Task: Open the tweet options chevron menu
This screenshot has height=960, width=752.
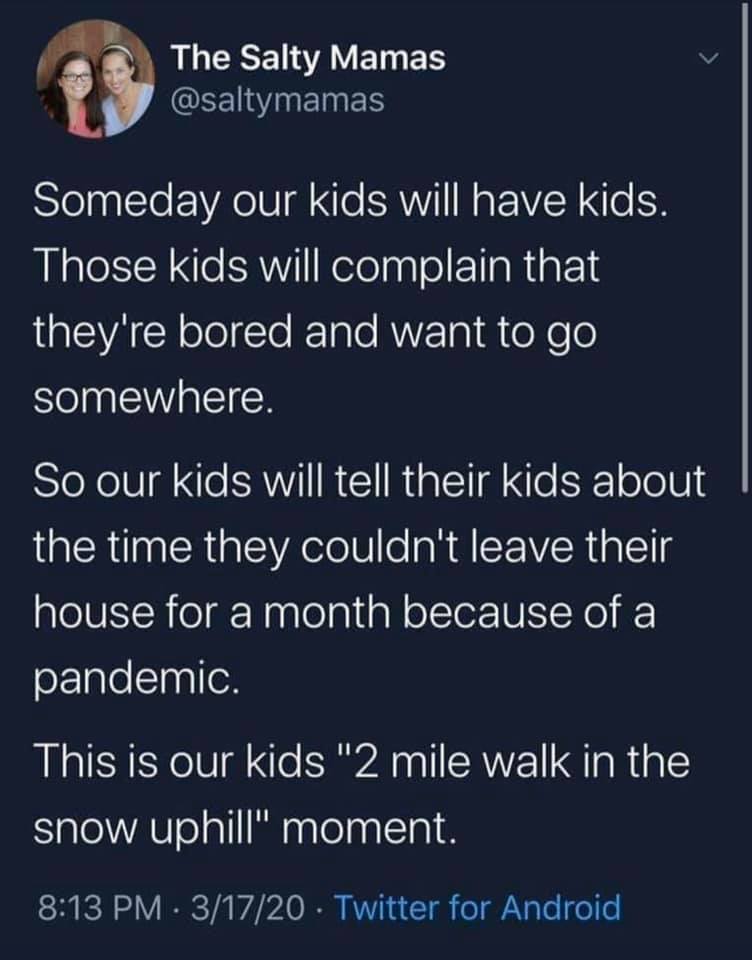Action: coord(708,62)
